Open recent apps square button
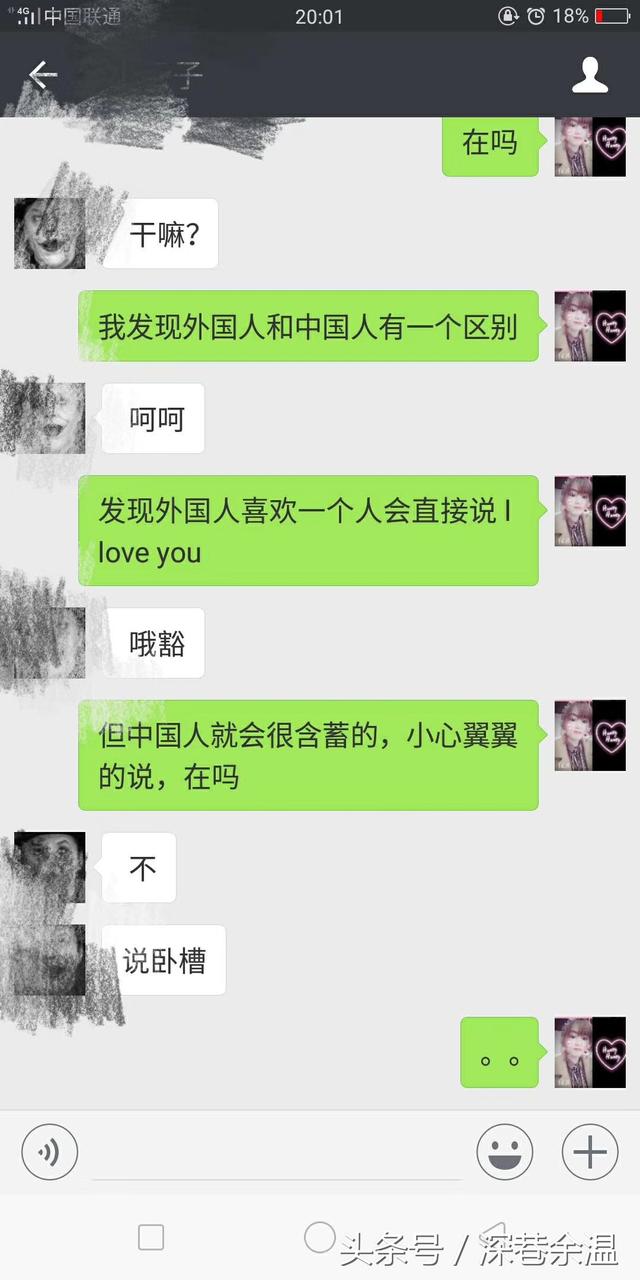This screenshot has width=640, height=1280. (x=151, y=1237)
